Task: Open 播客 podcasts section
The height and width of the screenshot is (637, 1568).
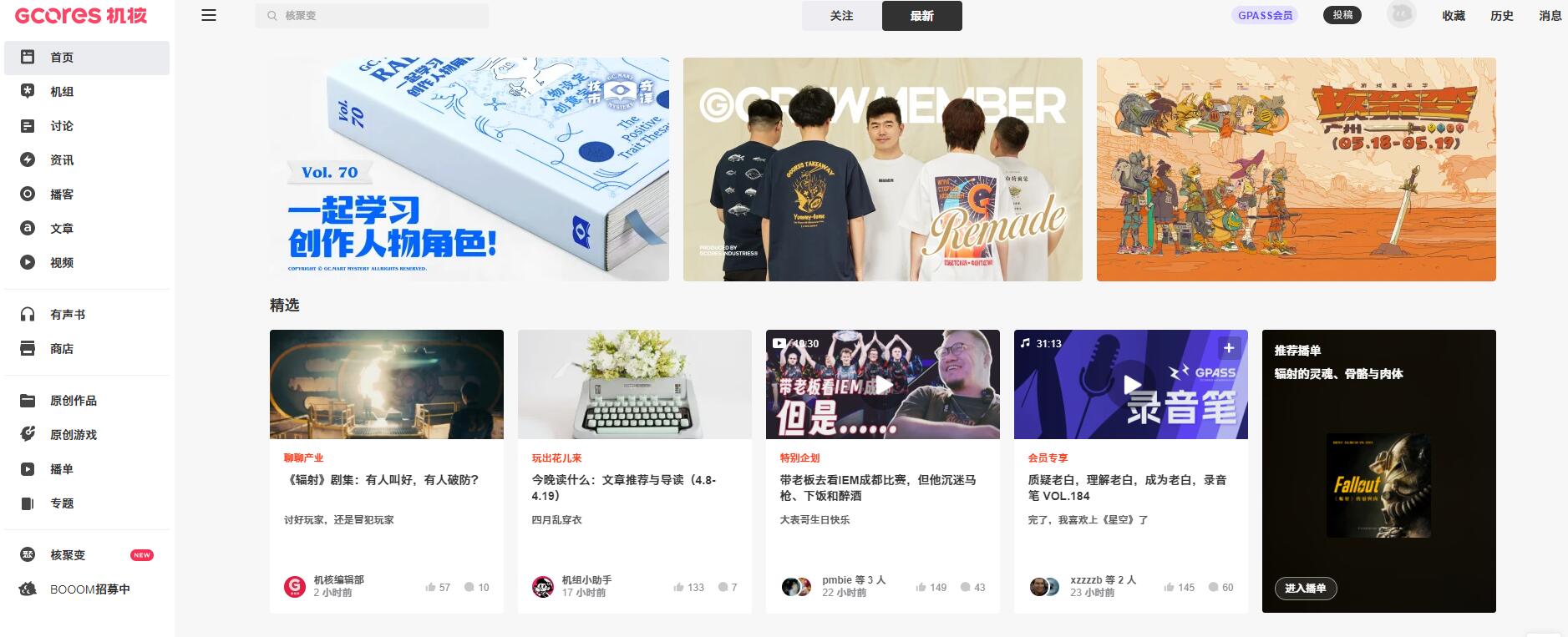Action: [x=62, y=195]
